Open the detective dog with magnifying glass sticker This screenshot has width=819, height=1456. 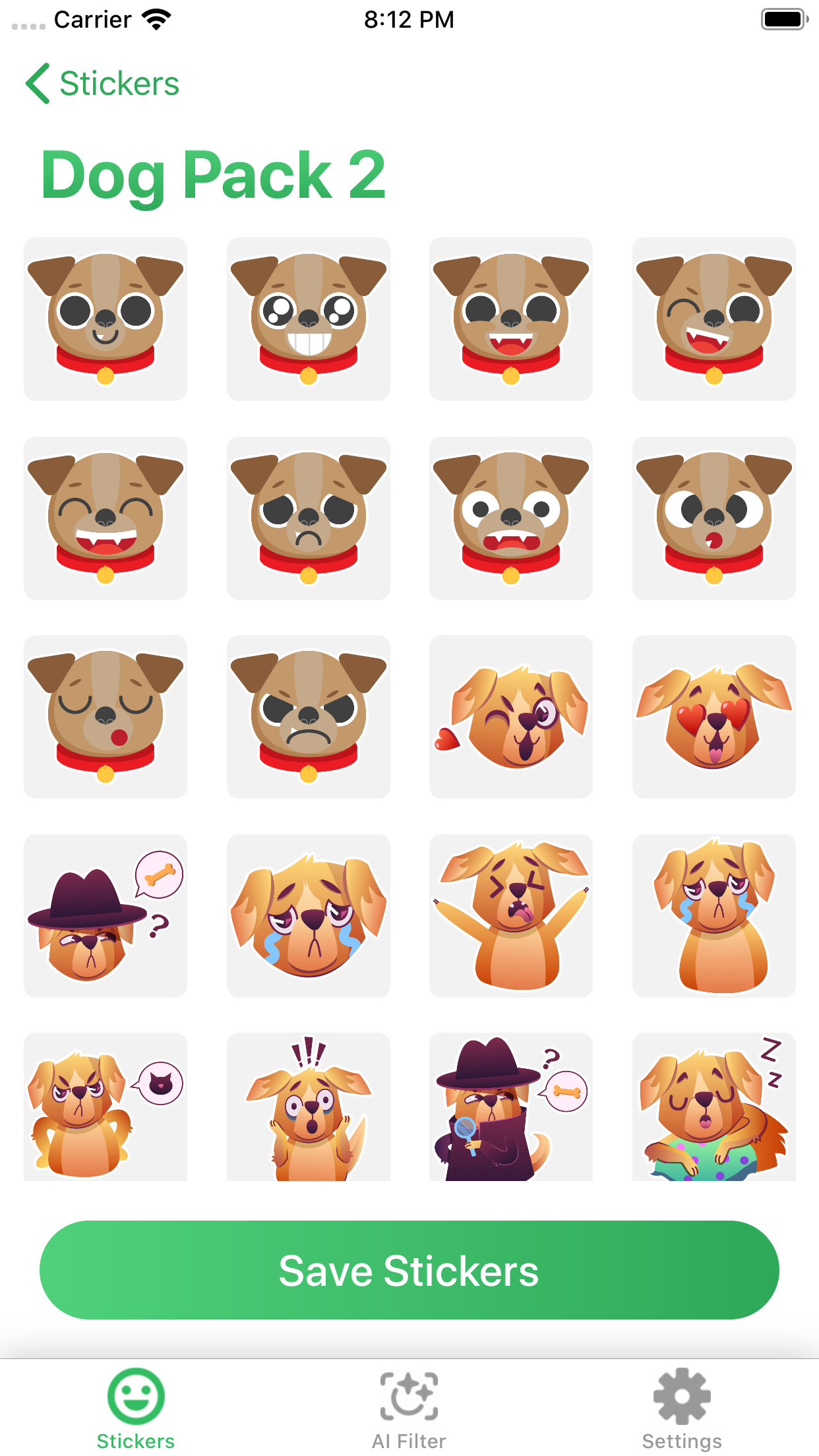pyautogui.click(x=510, y=1108)
